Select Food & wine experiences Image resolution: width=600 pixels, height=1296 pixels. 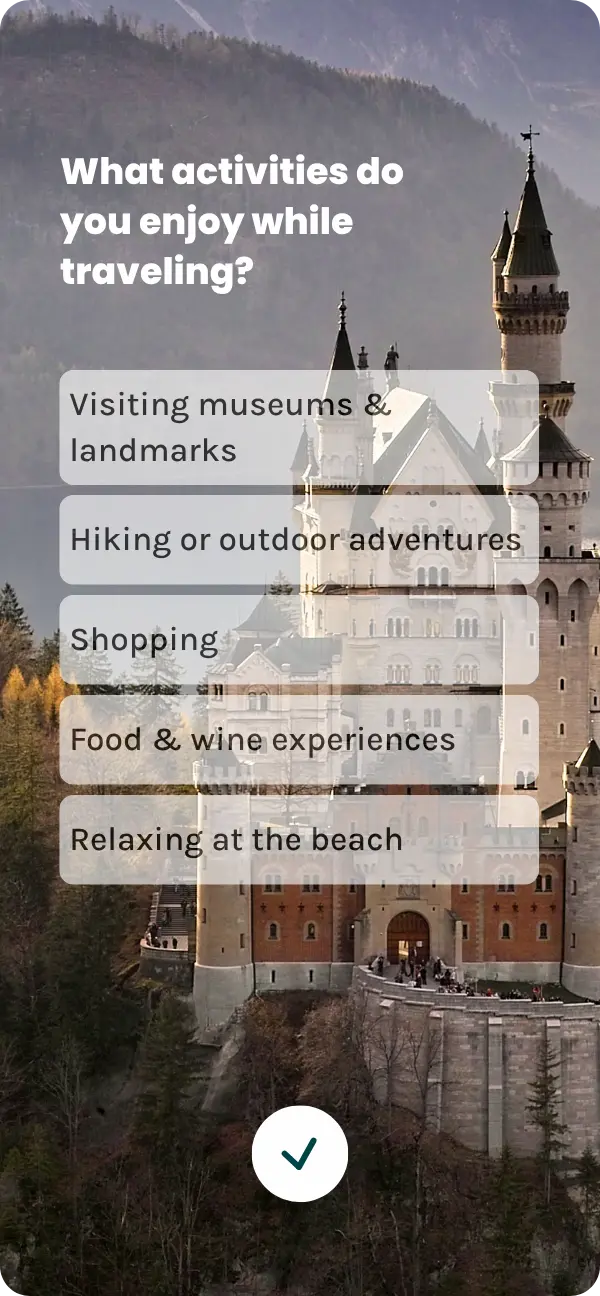299,740
